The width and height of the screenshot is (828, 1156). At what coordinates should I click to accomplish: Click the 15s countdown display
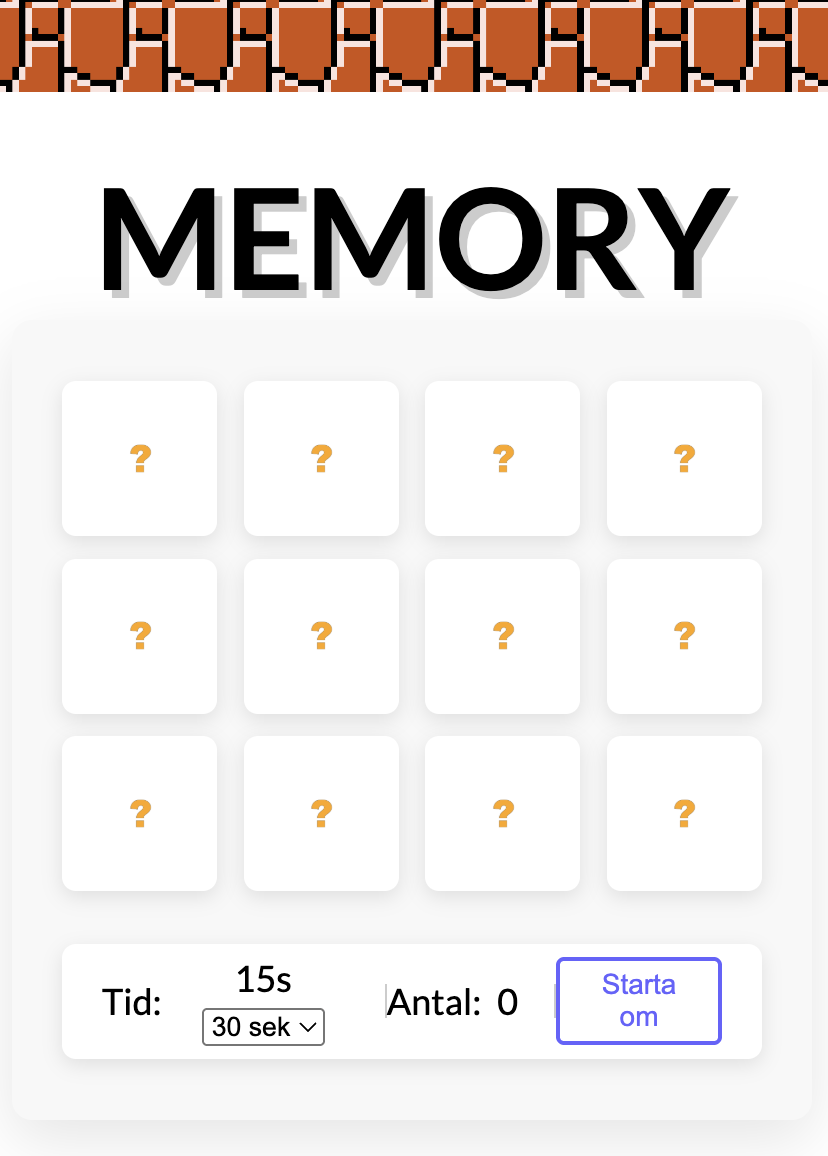point(263,981)
